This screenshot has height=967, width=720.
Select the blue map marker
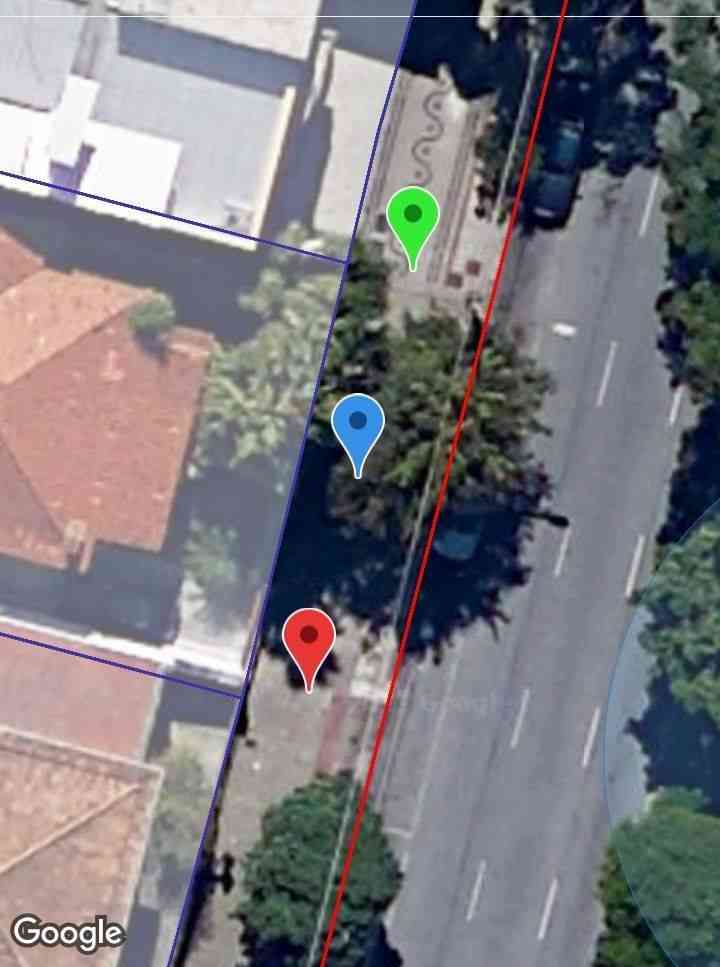point(358,425)
